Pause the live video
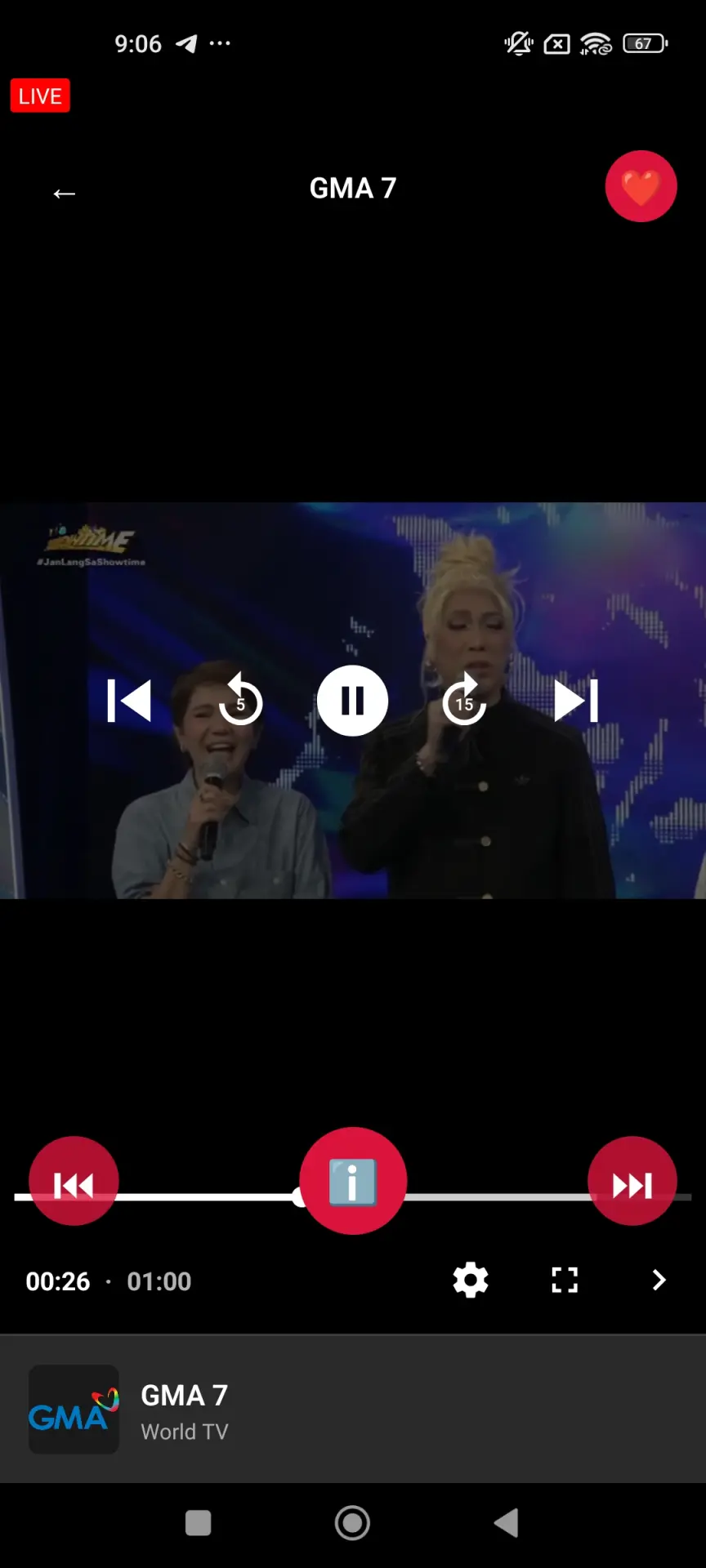Screen dimensions: 706x1568 [x=352, y=701]
